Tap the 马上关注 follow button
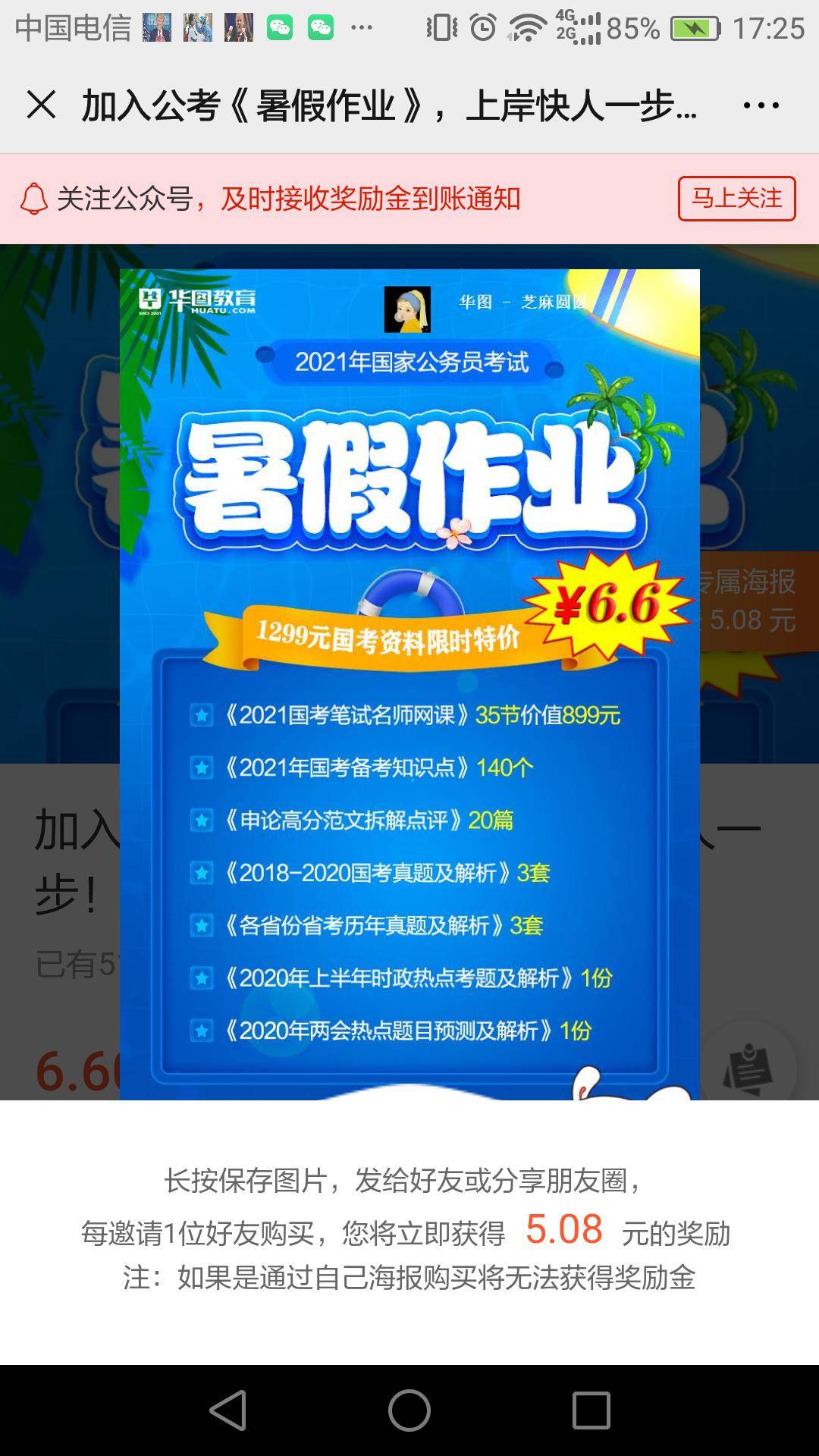819x1456 pixels. [x=736, y=199]
